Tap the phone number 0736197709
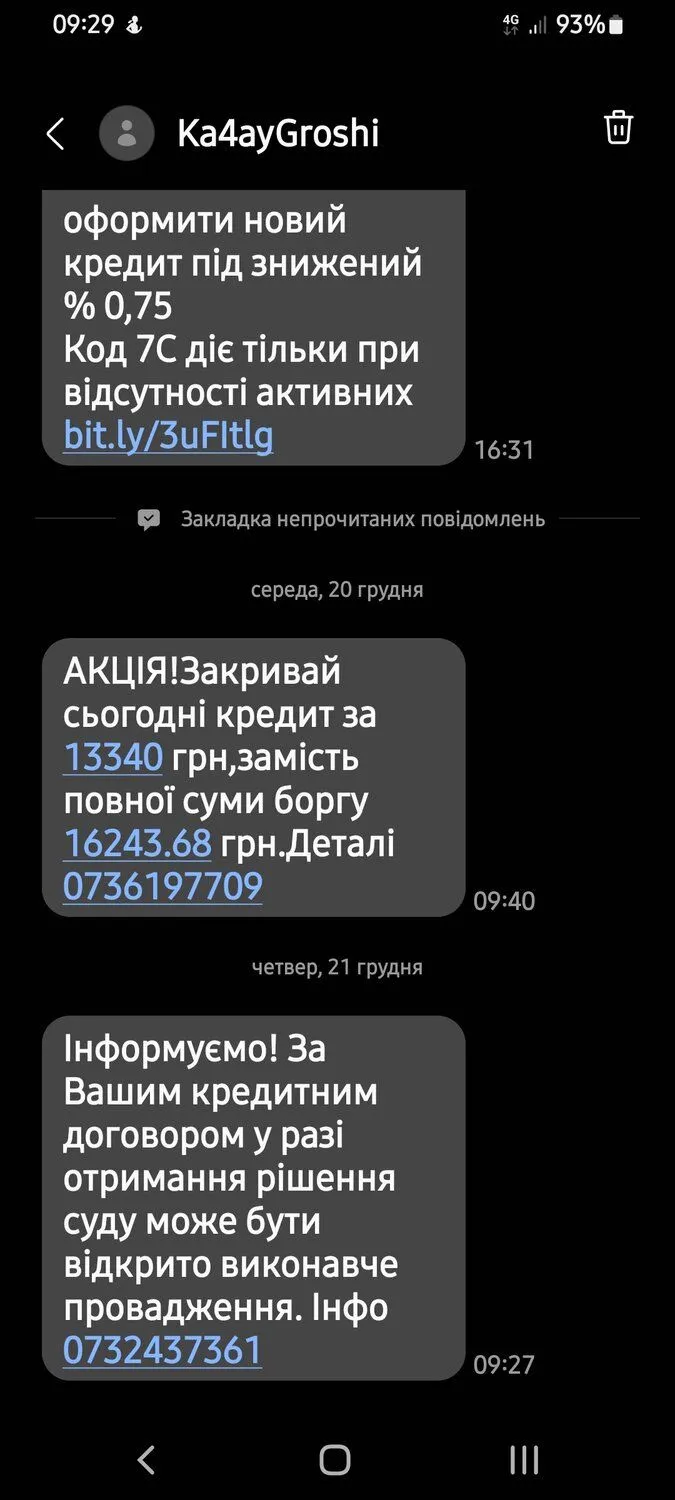This screenshot has height=1500, width=675. pos(163,886)
